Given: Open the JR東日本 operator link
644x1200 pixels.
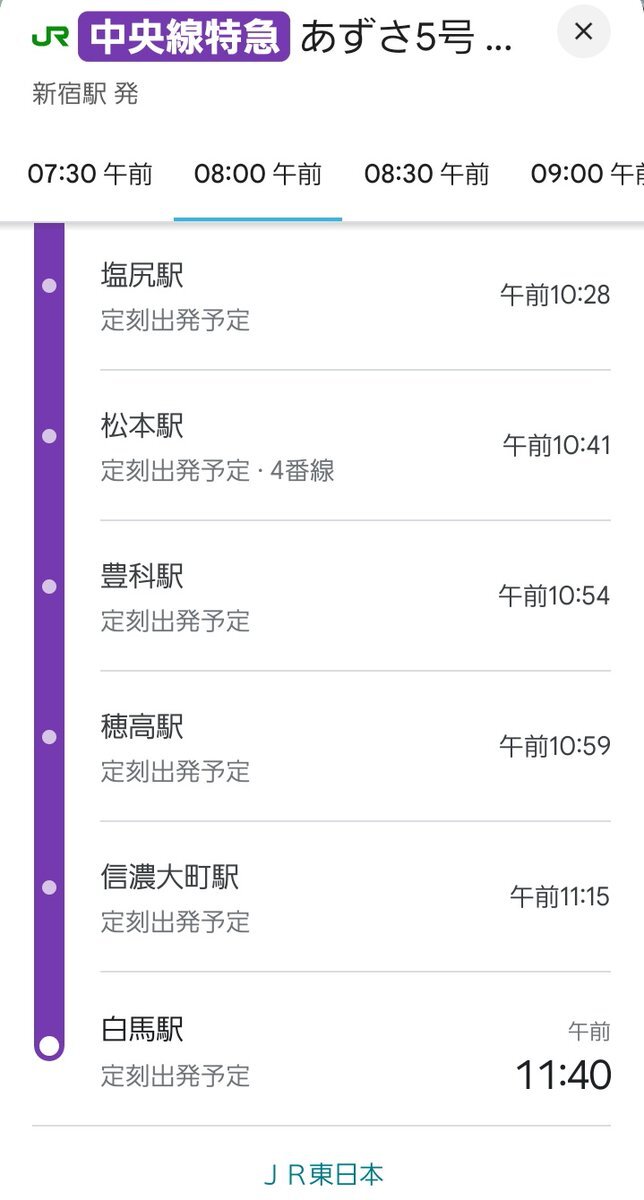Looking at the screenshot, I should tap(323, 1174).
